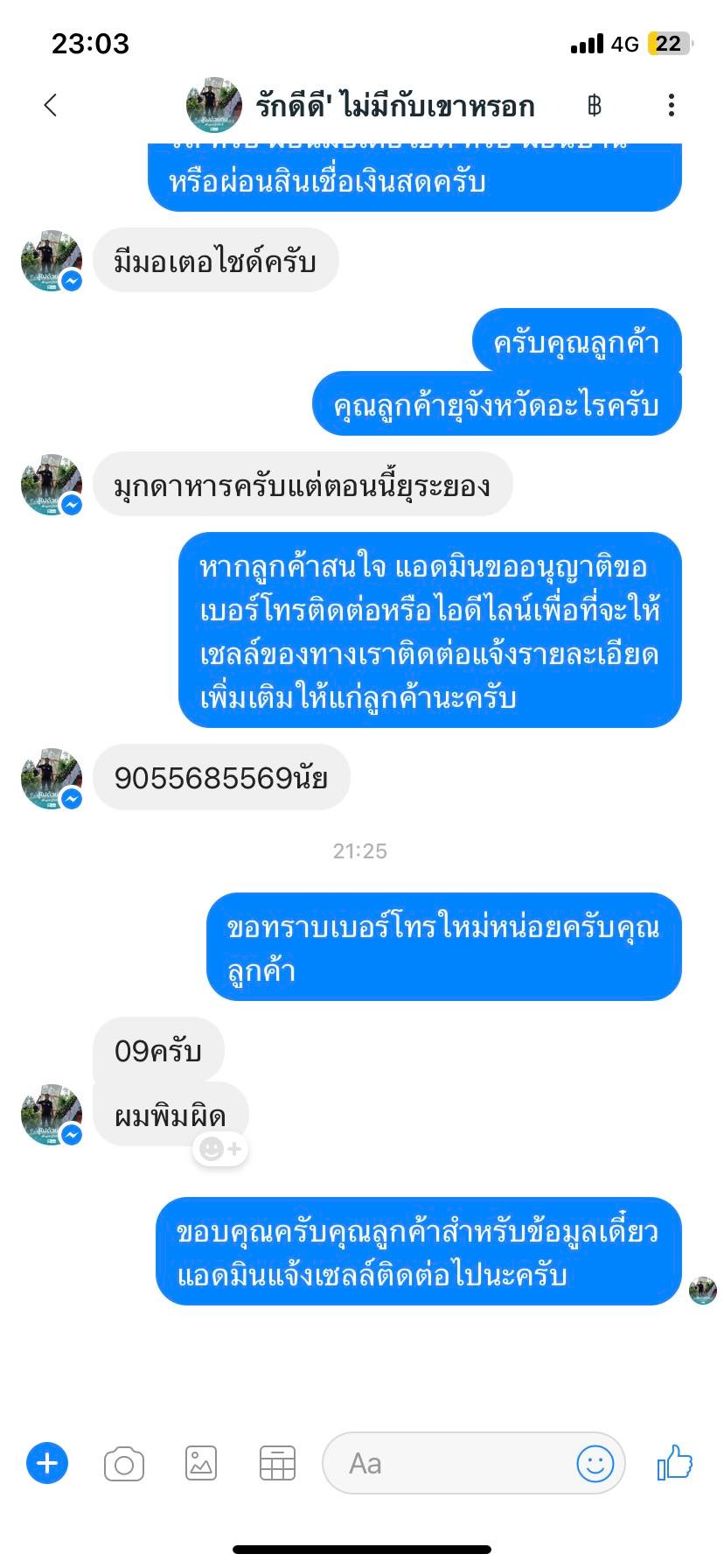Go back to the chat list

(x=51, y=106)
